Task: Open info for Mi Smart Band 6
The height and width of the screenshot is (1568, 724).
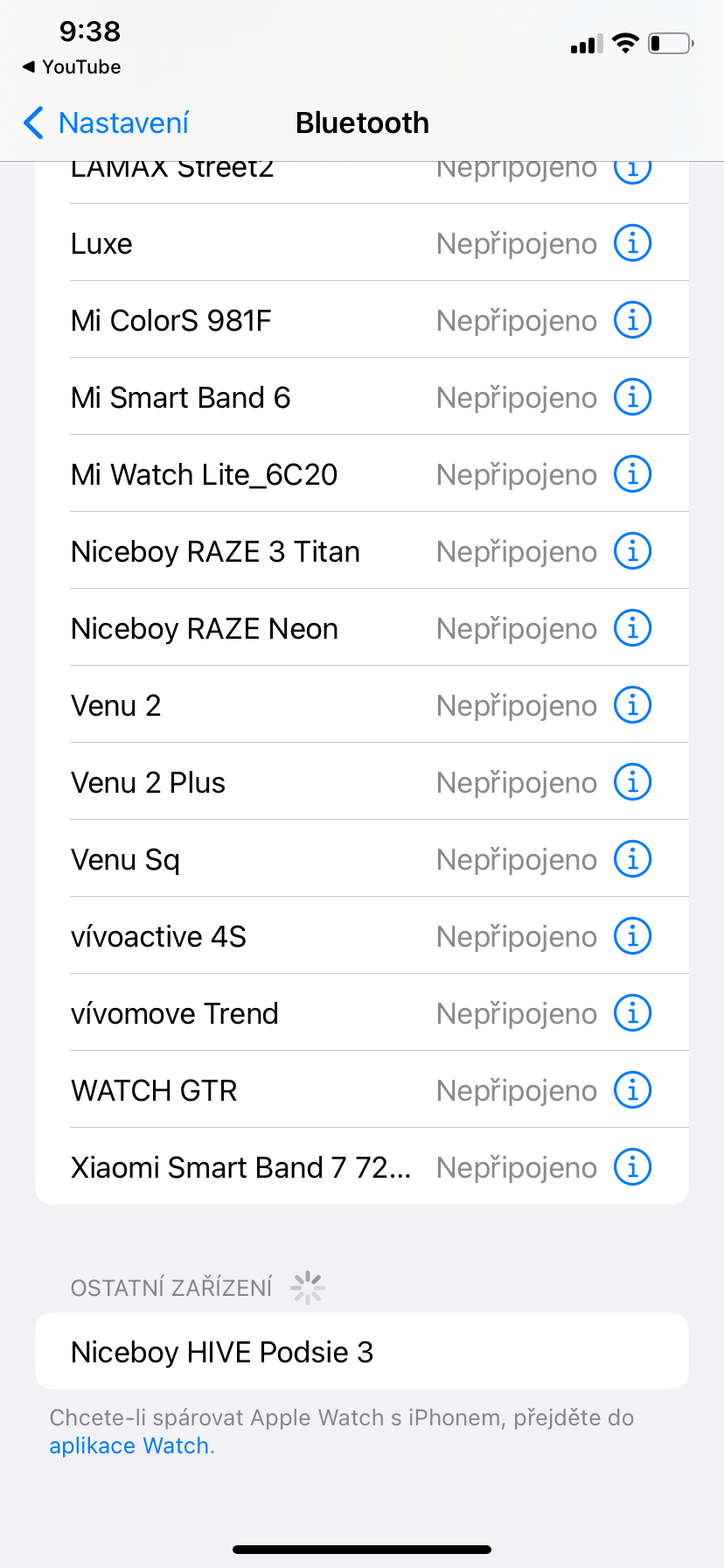Action: (x=632, y=397)
